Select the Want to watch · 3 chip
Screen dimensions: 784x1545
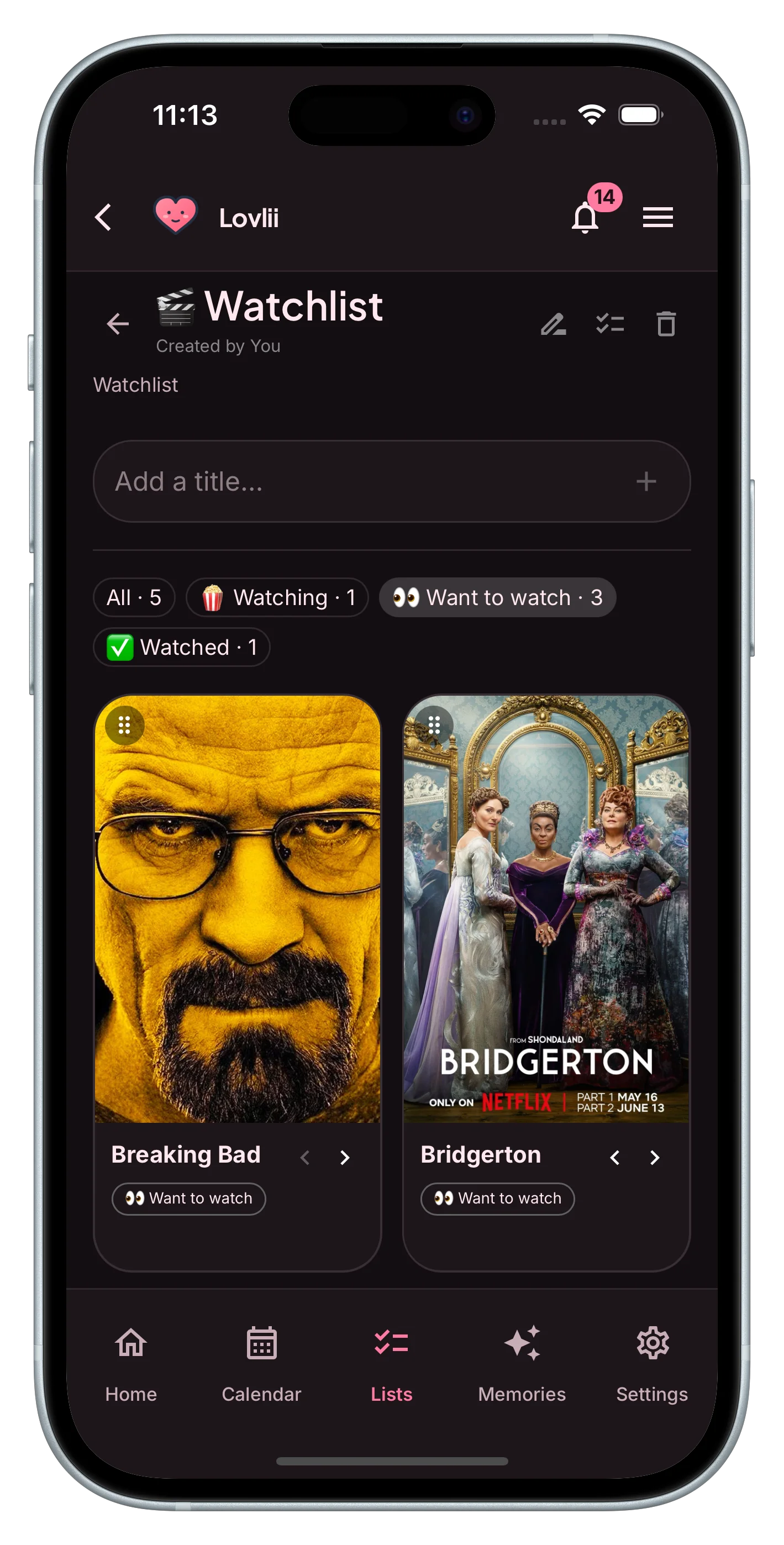[x=497, y=597]
